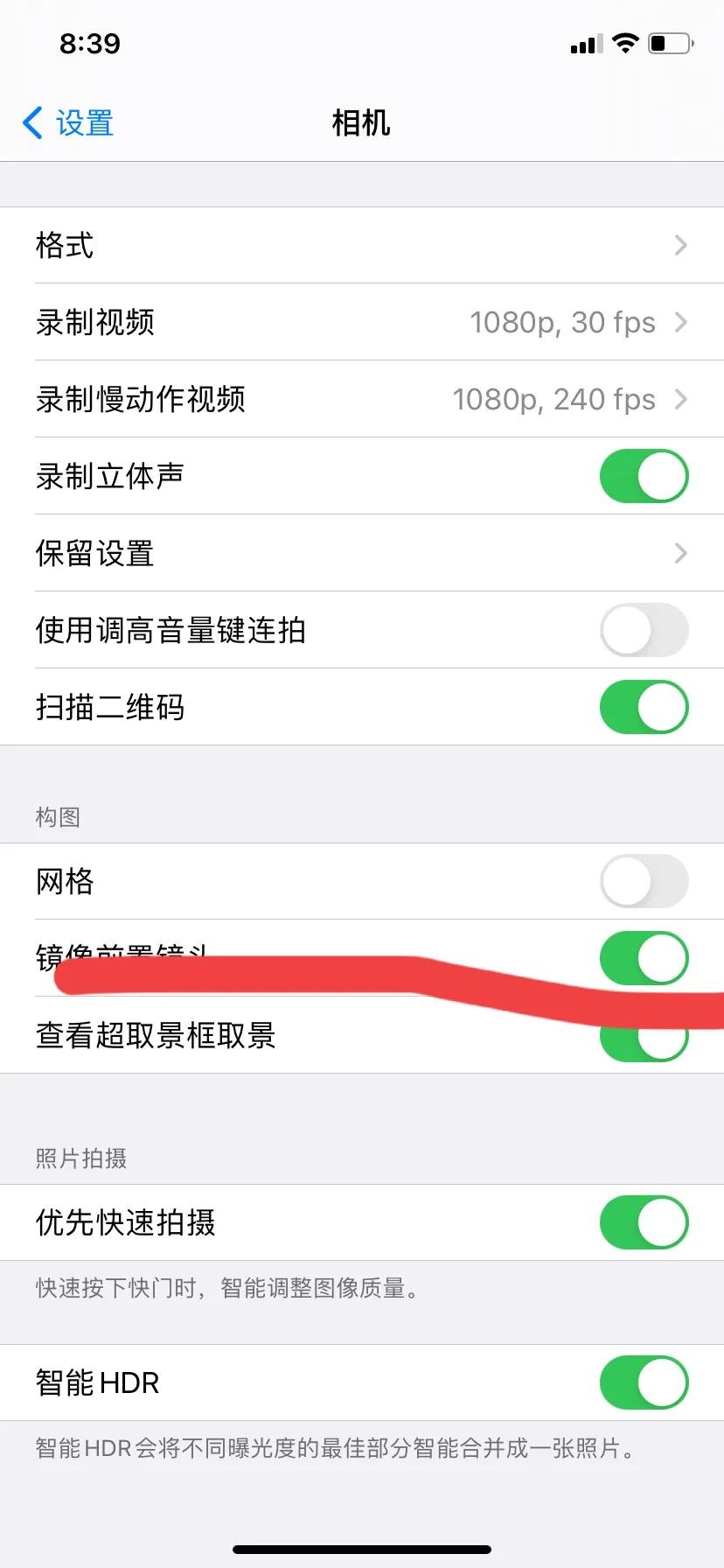The image size is (724, 1568).
Task: Open 保留设置 row
Action: (x=362, y=553)
